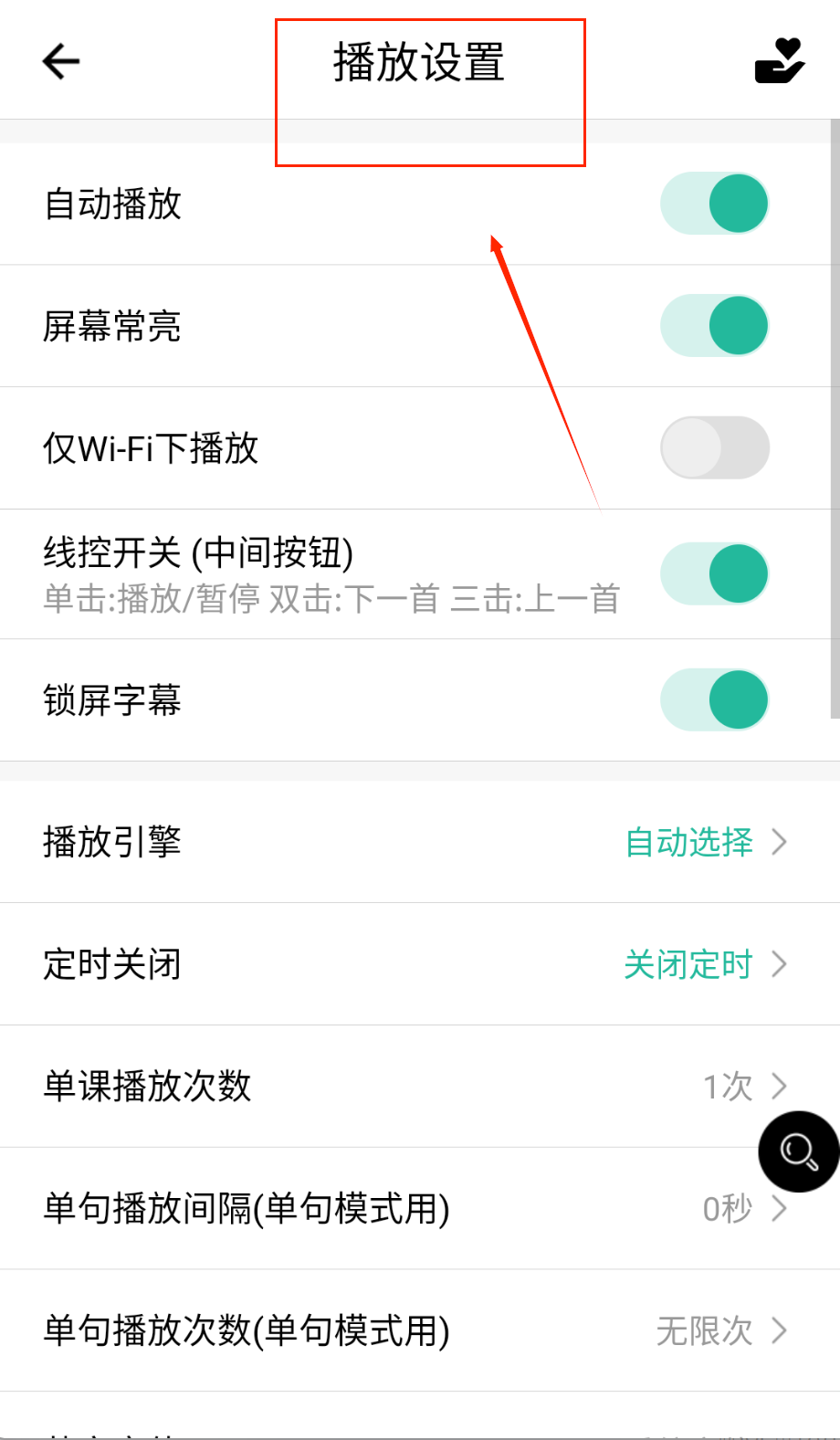Select the 单句播放次数(单句模式用) row

420,1331
